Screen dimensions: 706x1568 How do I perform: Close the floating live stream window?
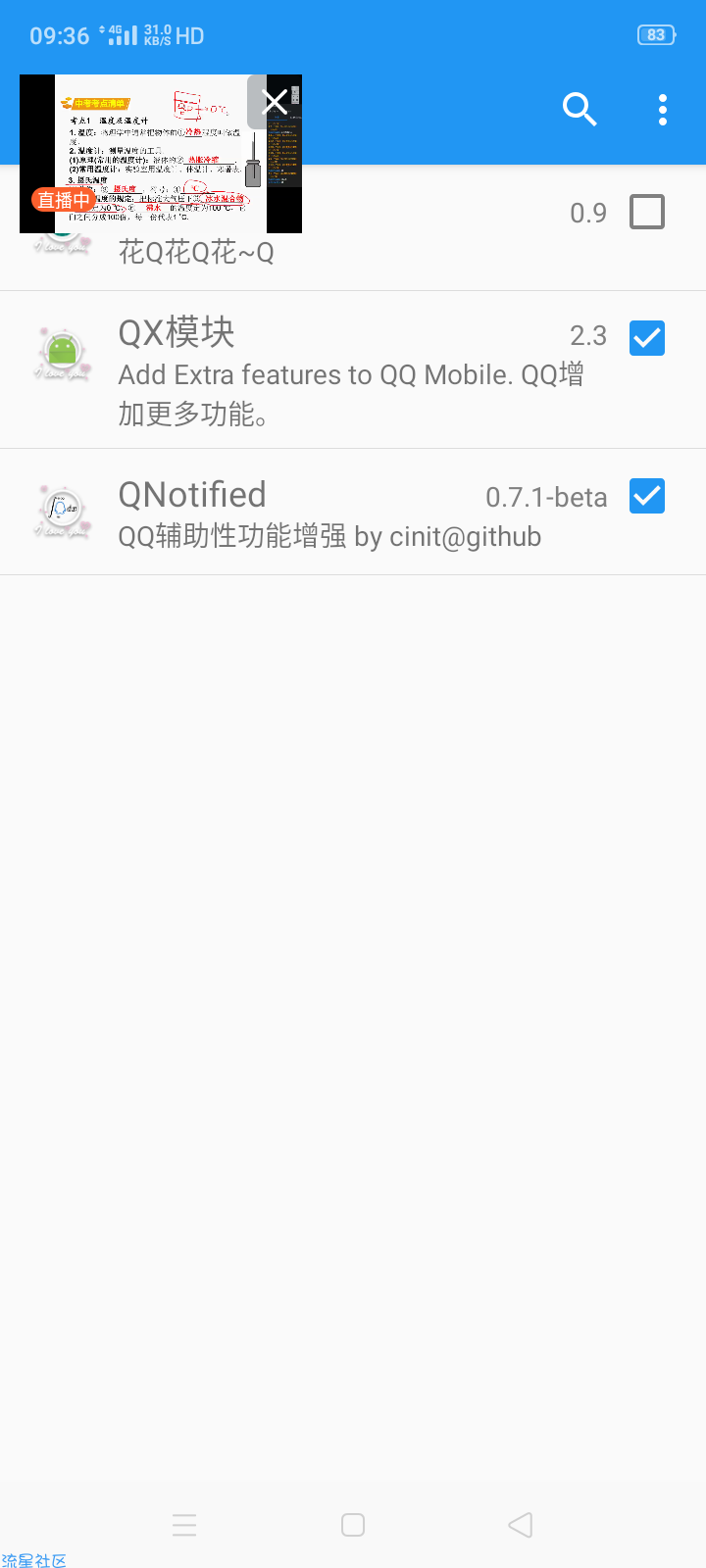point(276,101)
